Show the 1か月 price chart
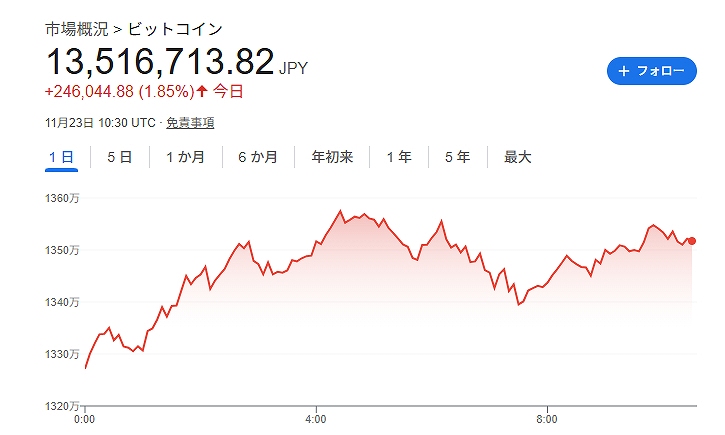725x435 pixels. [x=185, y=157]
